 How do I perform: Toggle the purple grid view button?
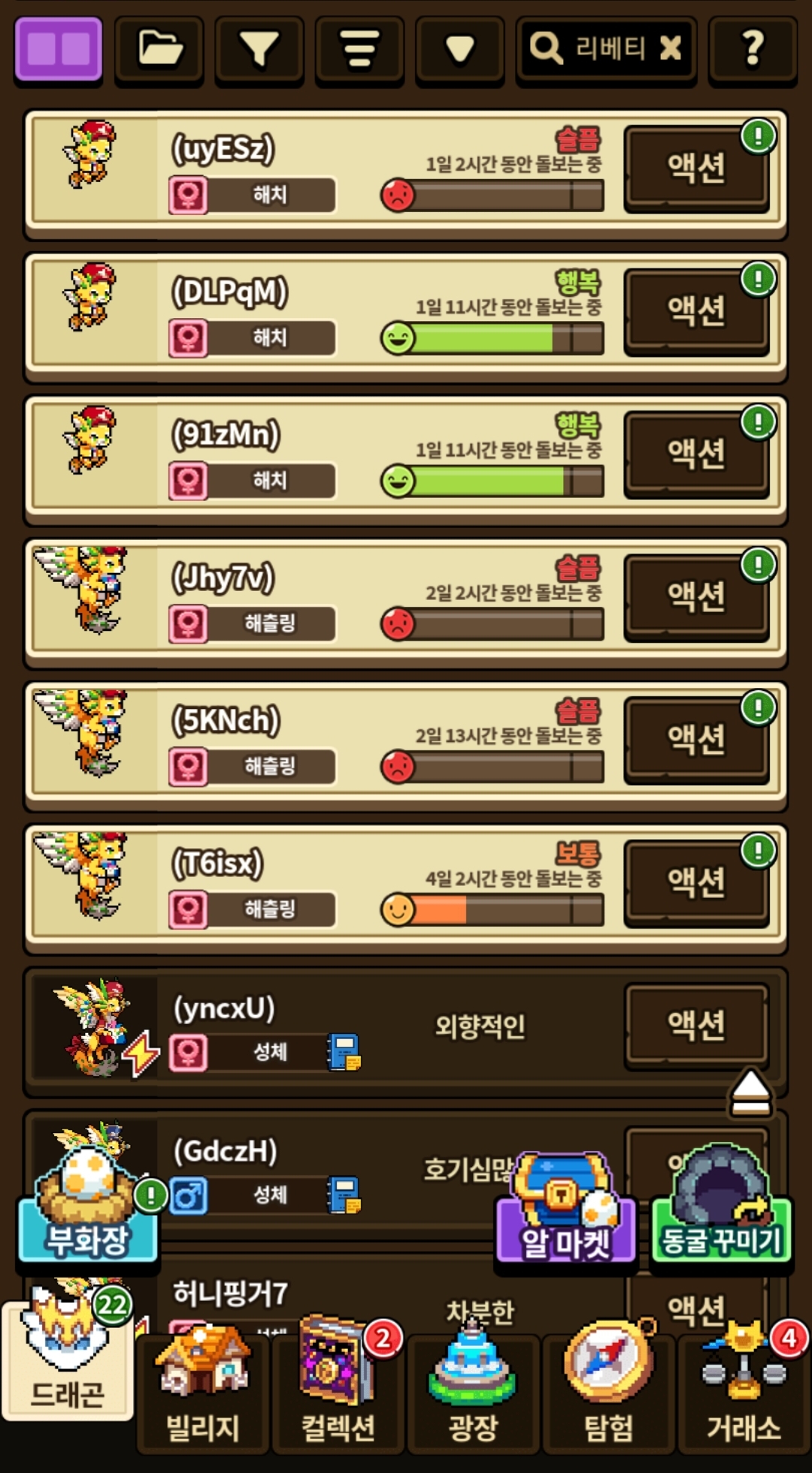(x=59, y=49)
